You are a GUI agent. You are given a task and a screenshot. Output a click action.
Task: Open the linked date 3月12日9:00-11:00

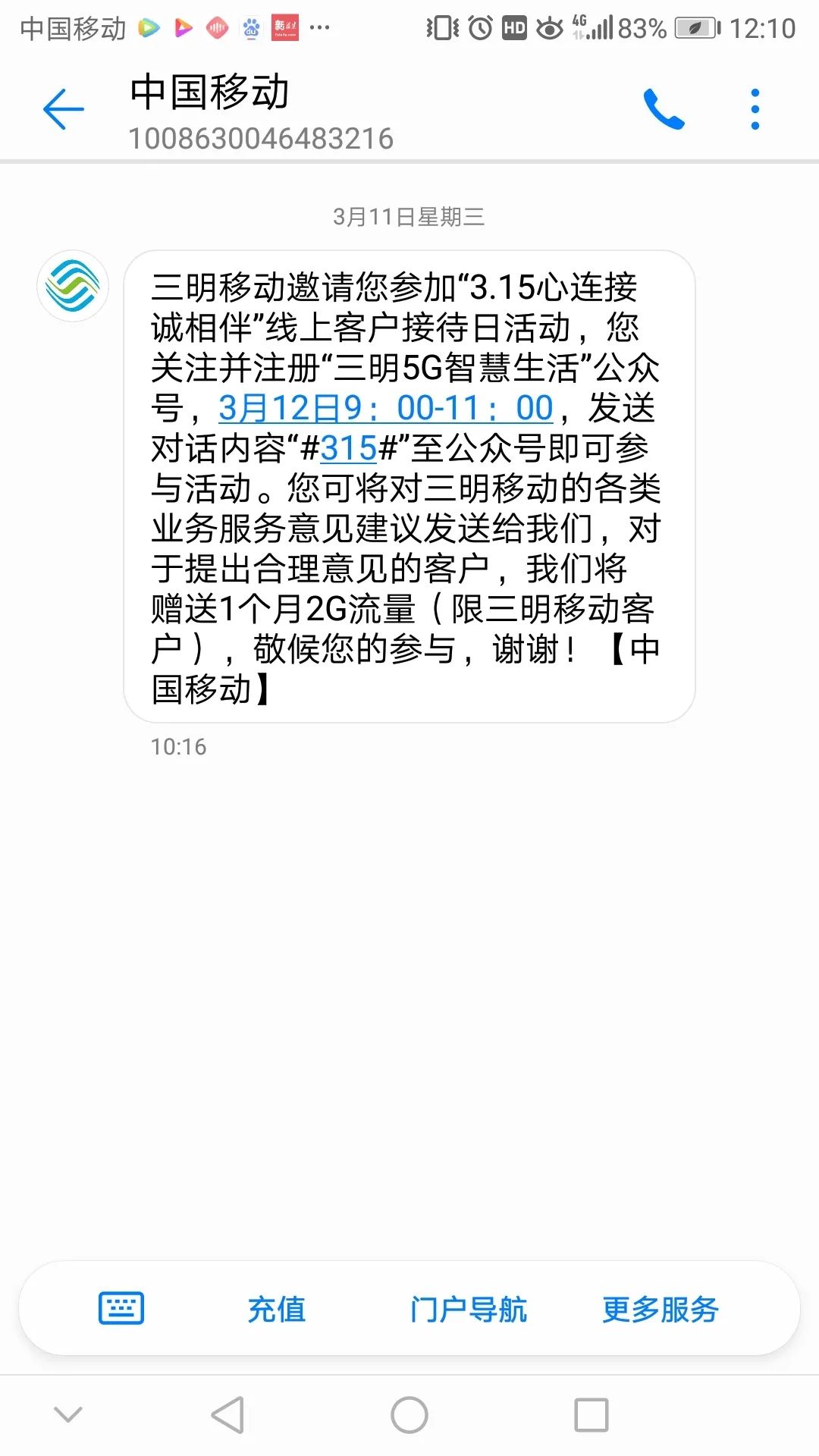click(385, 409)
